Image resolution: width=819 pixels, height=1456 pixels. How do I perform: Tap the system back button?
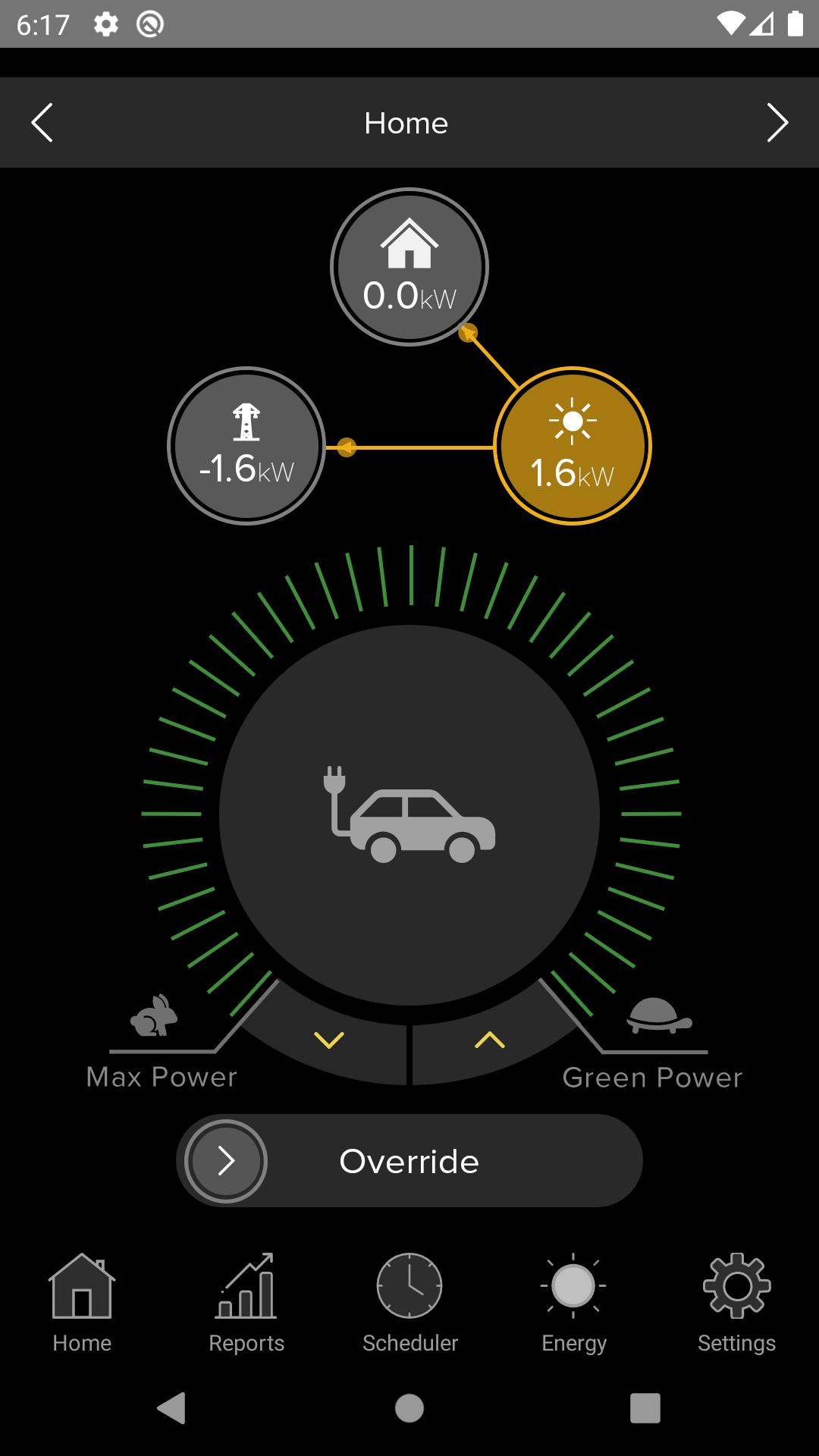[172, 1408]
